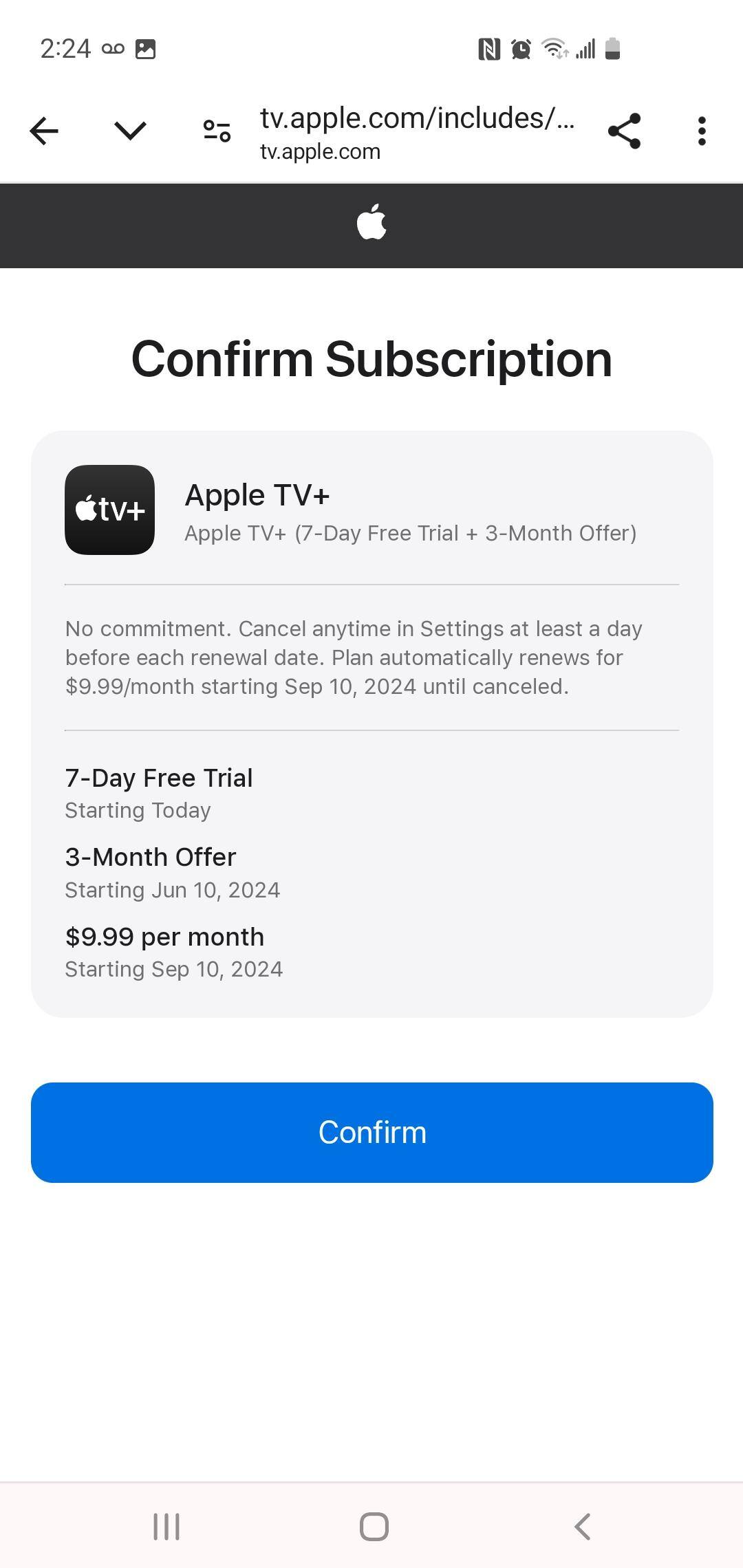
Task: Go to the home screen
Action: point(374,1527)
